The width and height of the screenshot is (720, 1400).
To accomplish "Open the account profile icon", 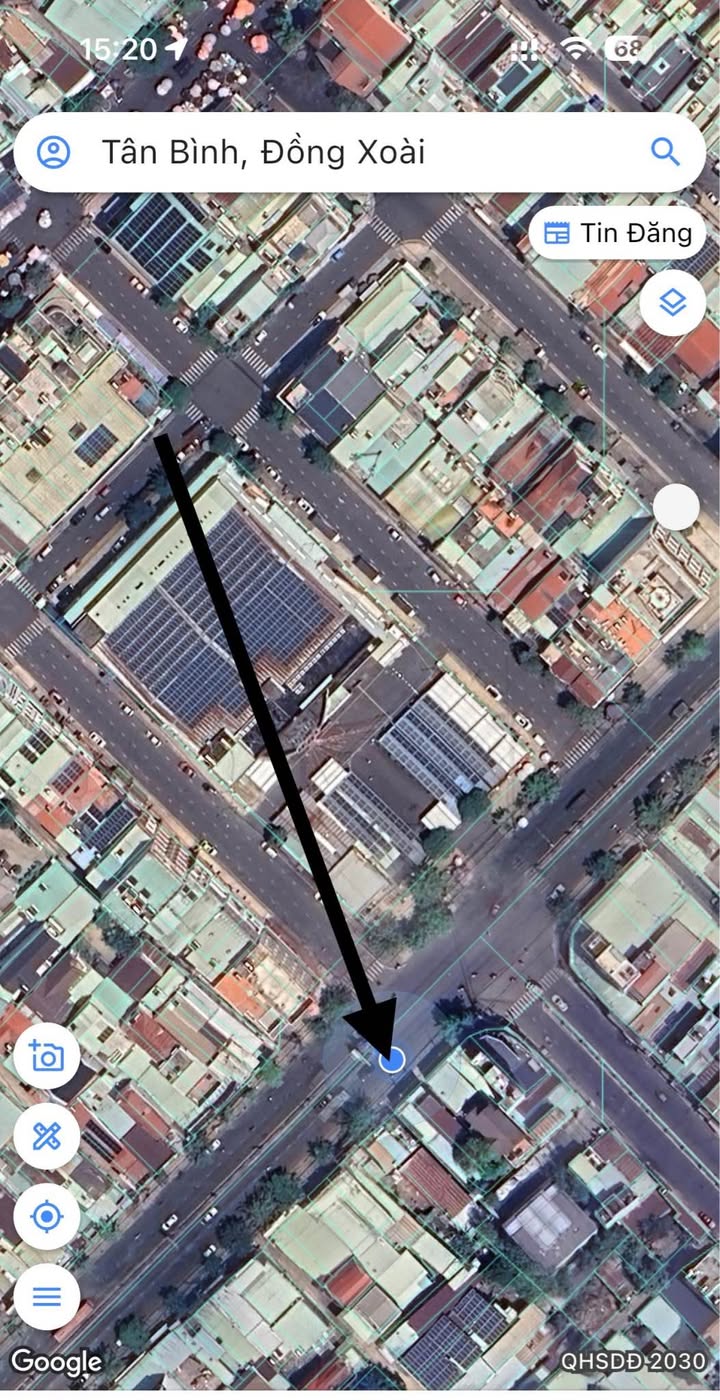I will point(53,152).
